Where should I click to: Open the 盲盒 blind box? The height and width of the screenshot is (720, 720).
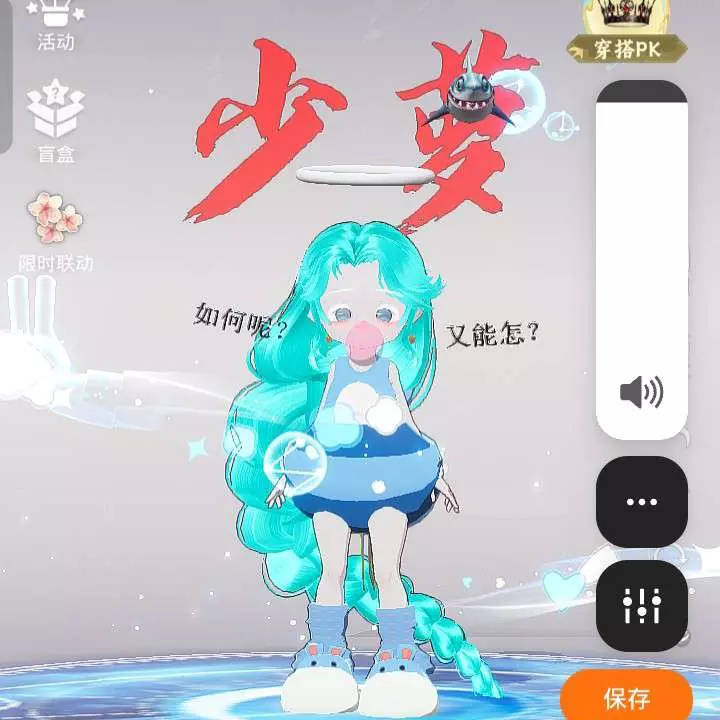pyautogui.click(x=56, y=120)
